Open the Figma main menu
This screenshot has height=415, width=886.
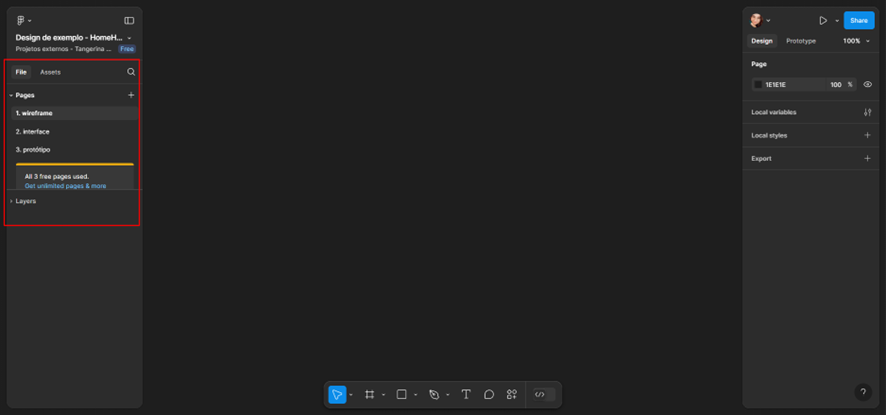pos(21,20)
